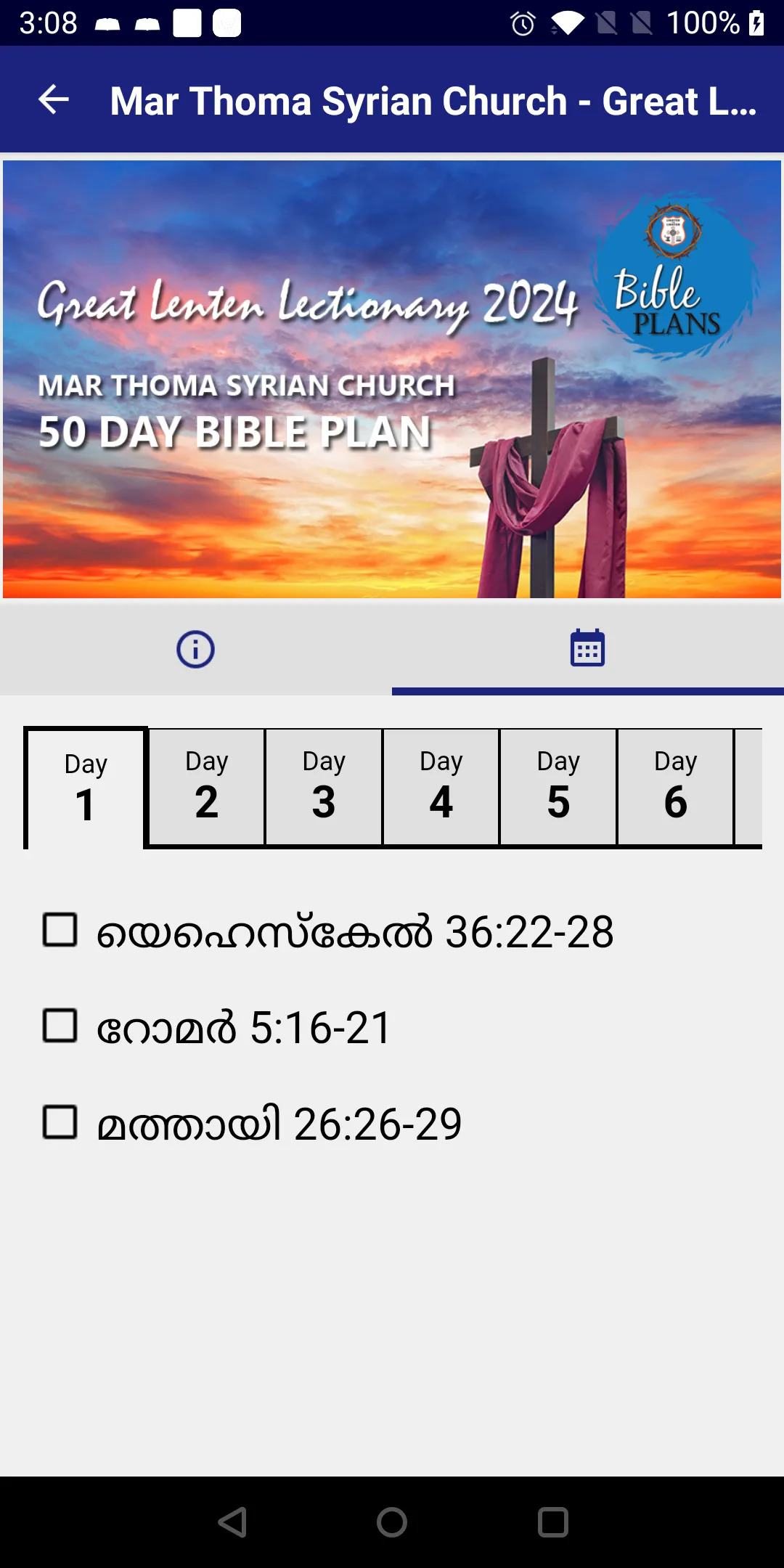Open Day 3 readings

tap(324, 786)
